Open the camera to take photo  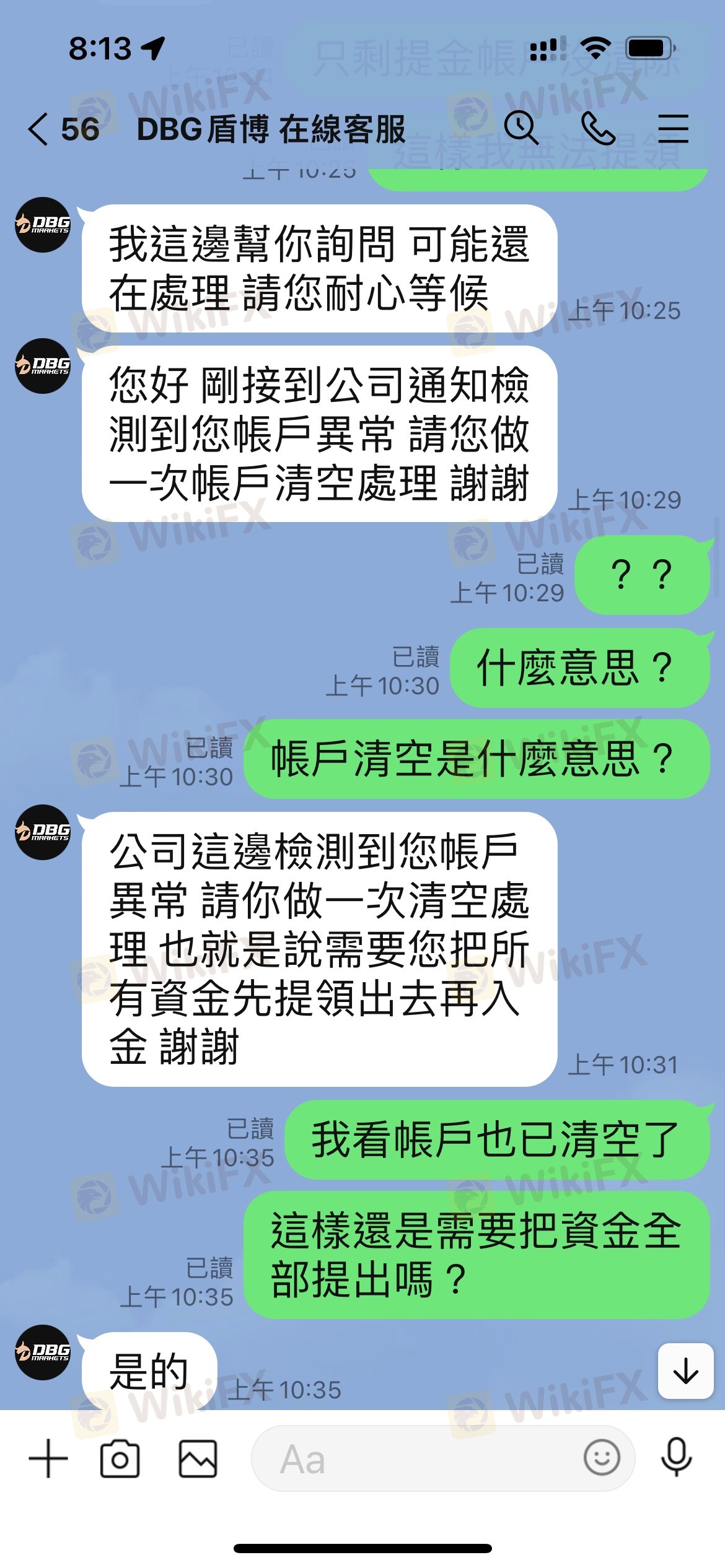coord(120,1458)
